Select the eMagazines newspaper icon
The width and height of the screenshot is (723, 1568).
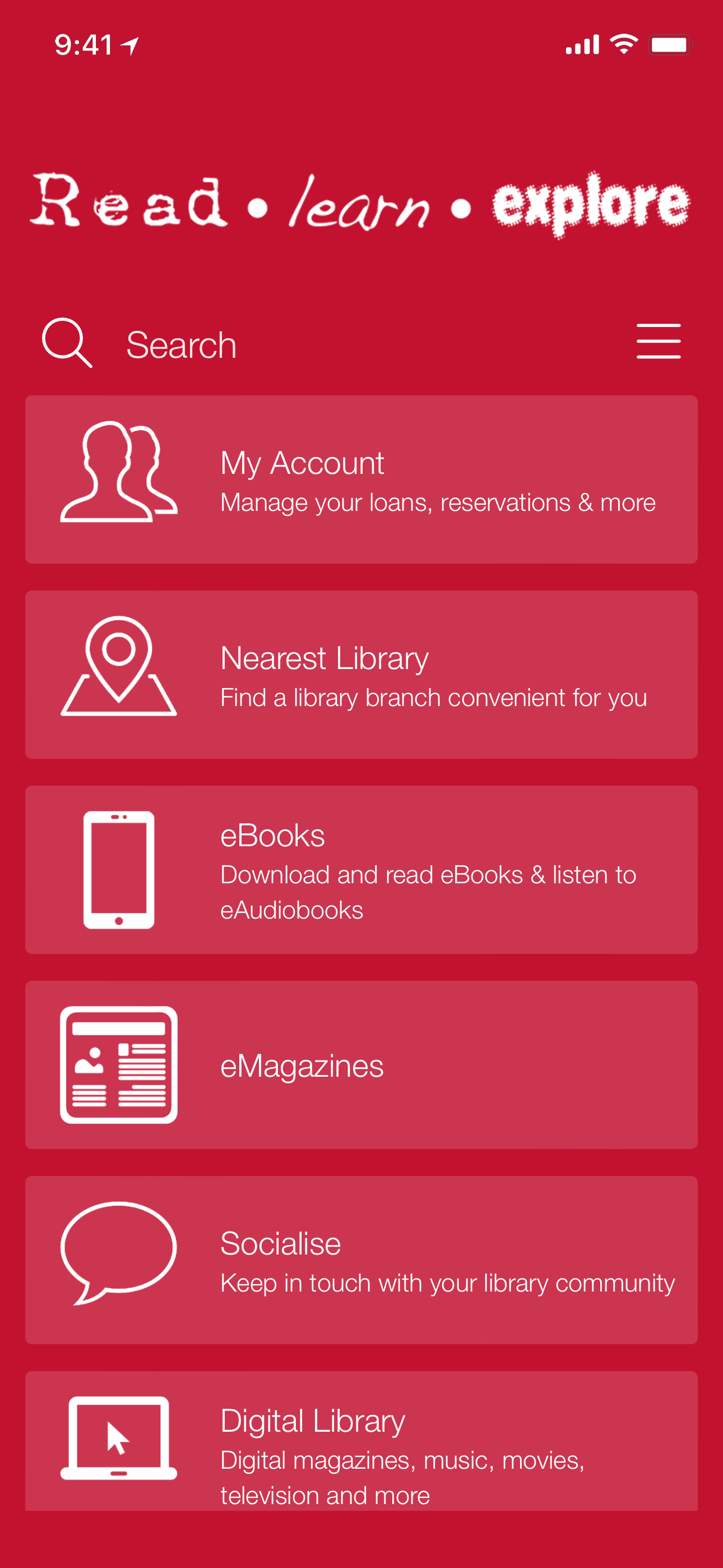click(119, 1065)
